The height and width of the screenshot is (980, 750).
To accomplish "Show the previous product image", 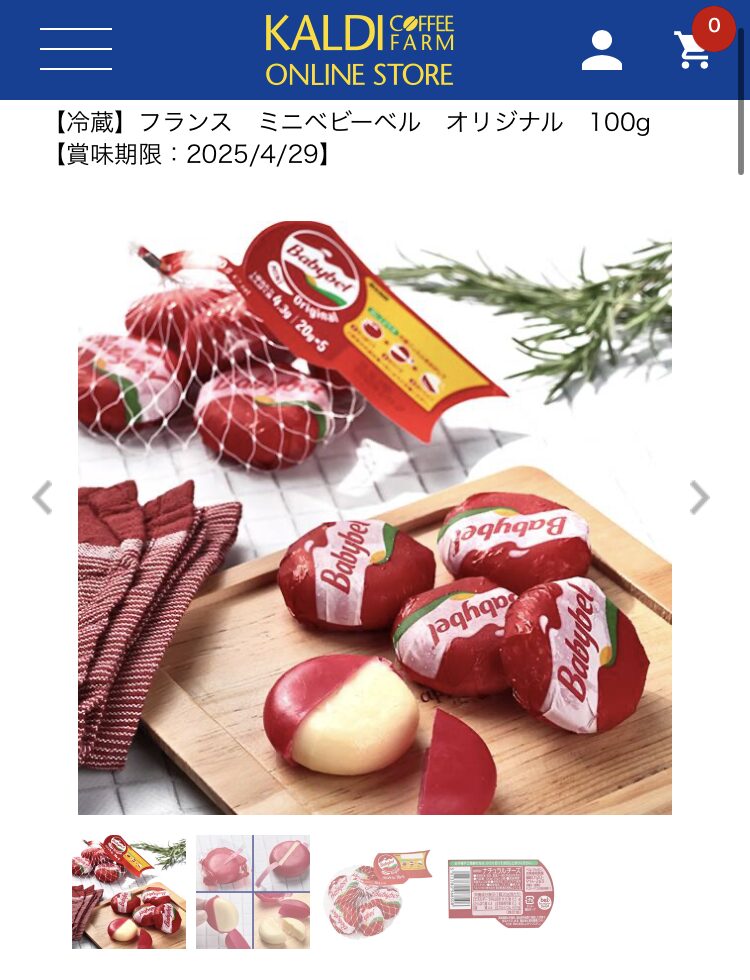I will (x=42, y=497).
